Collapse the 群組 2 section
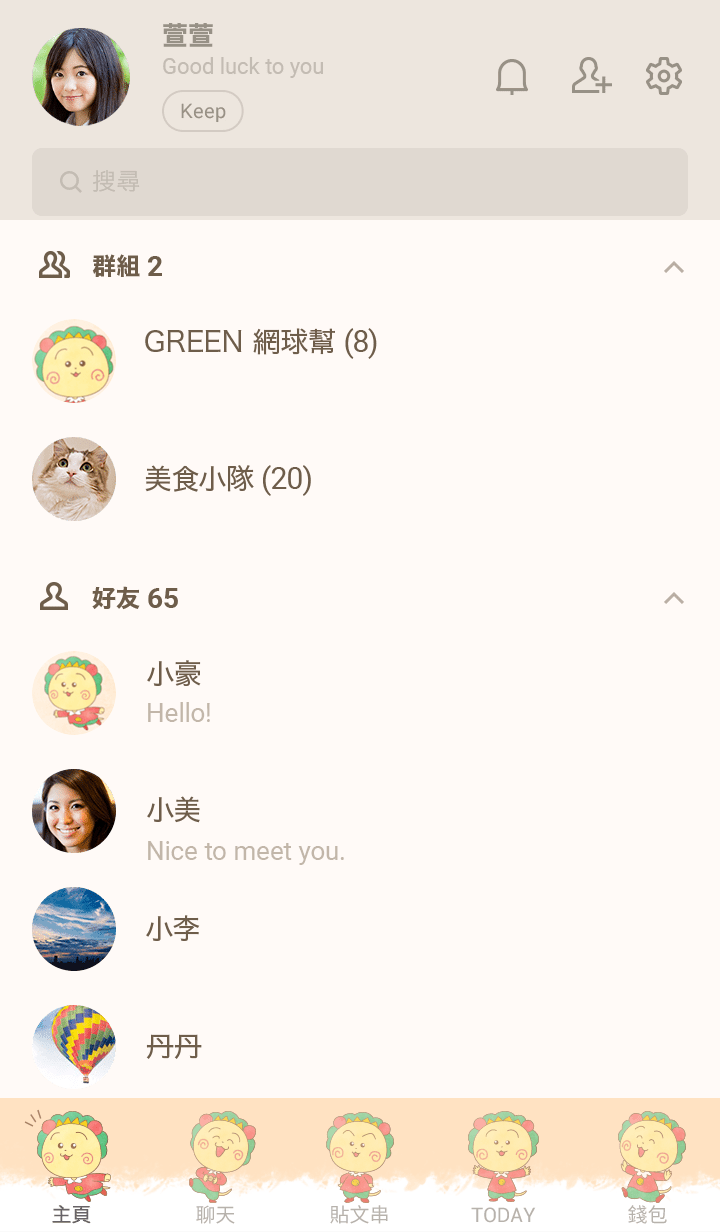The height and width of the screenshot is (1232, 720). click(674, 267)
